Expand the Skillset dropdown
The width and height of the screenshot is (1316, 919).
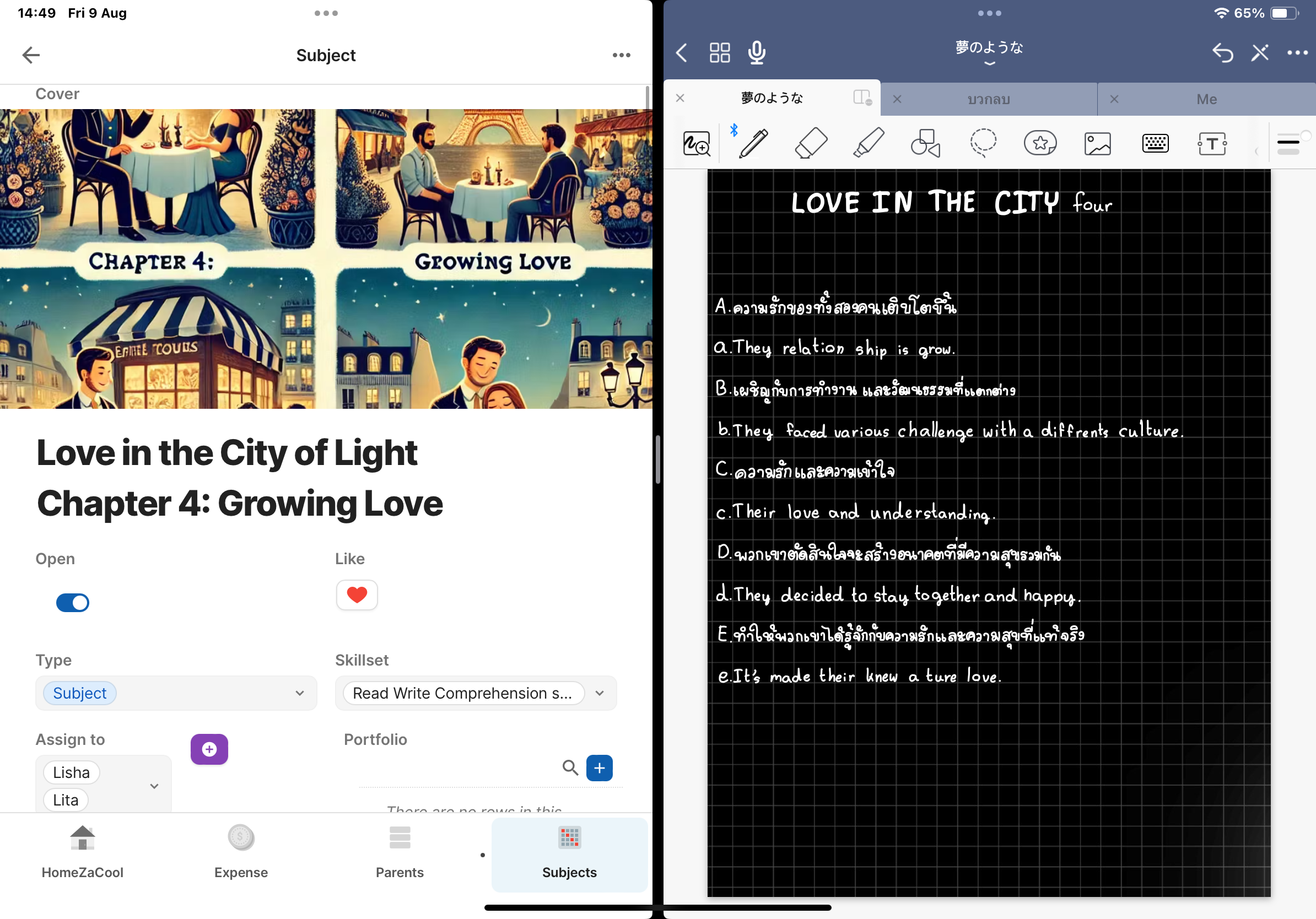600,693
